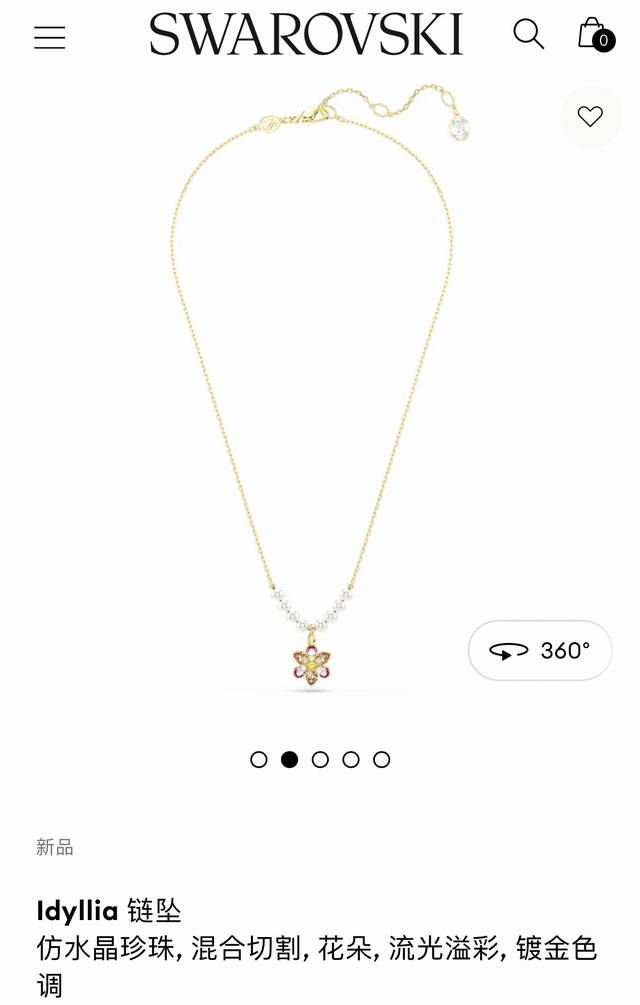View the necklace in 360°
The height and width of the screenshot is (1005, 640).
(x=540, y=651)
